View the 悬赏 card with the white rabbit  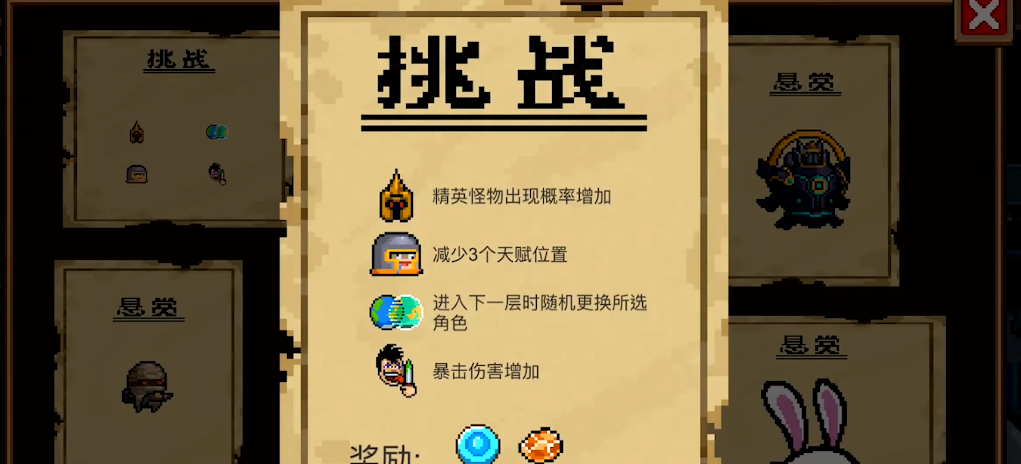808,400
